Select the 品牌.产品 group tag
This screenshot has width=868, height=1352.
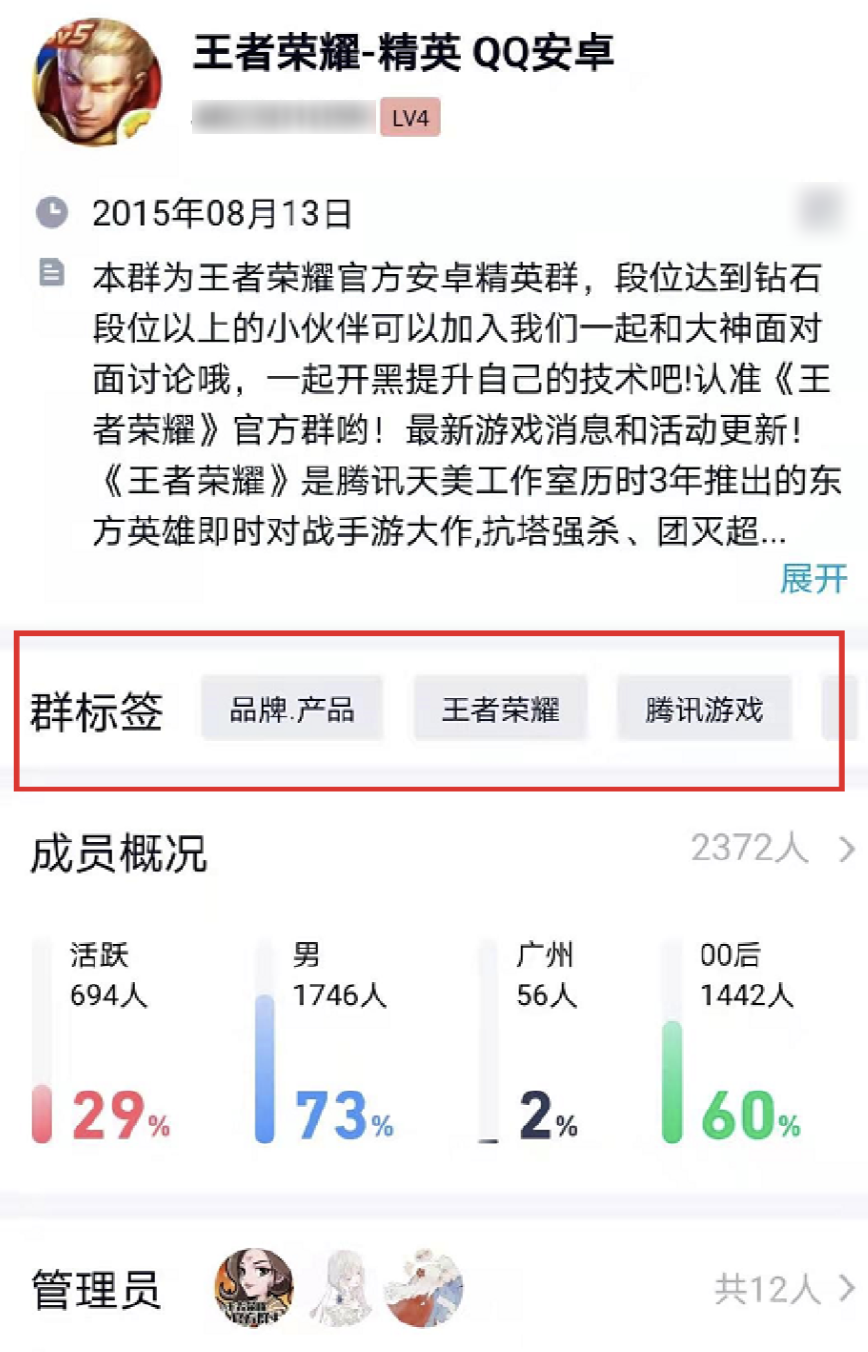coord(291,708)
